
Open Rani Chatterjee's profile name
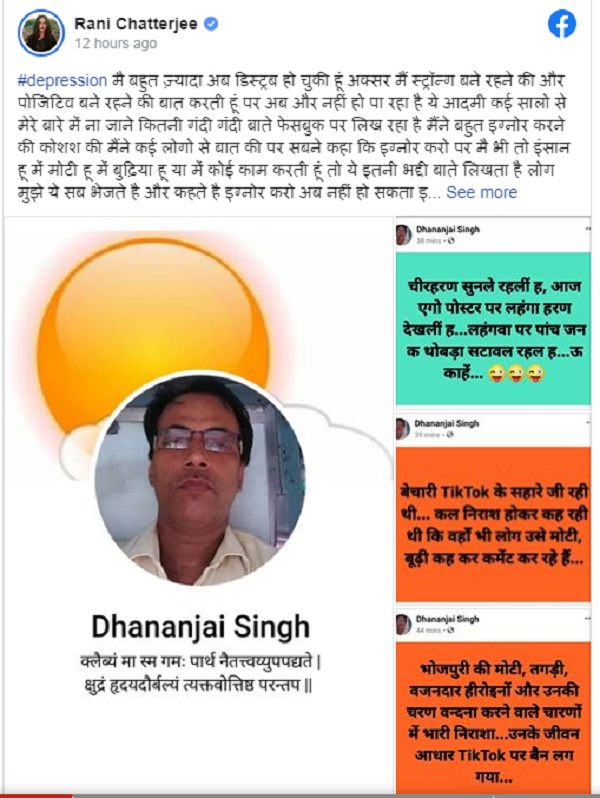click(x=131, y=24)
